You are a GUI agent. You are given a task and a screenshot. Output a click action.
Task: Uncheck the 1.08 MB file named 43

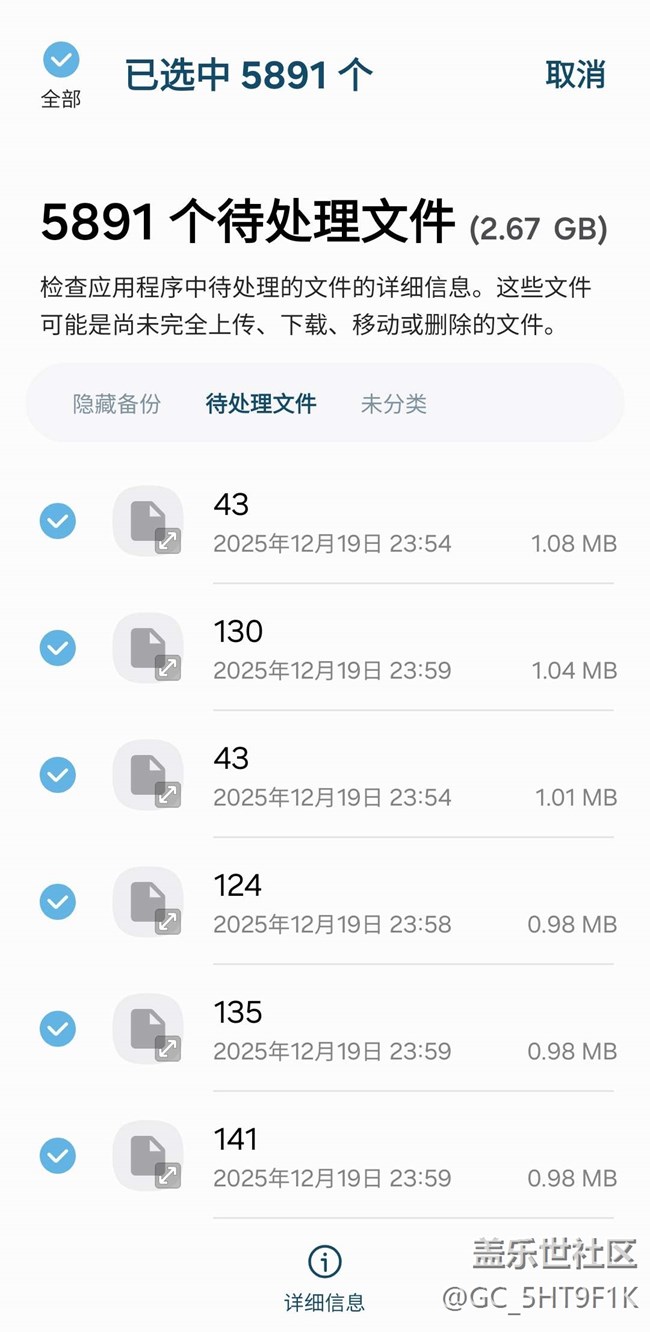(58, 521)
